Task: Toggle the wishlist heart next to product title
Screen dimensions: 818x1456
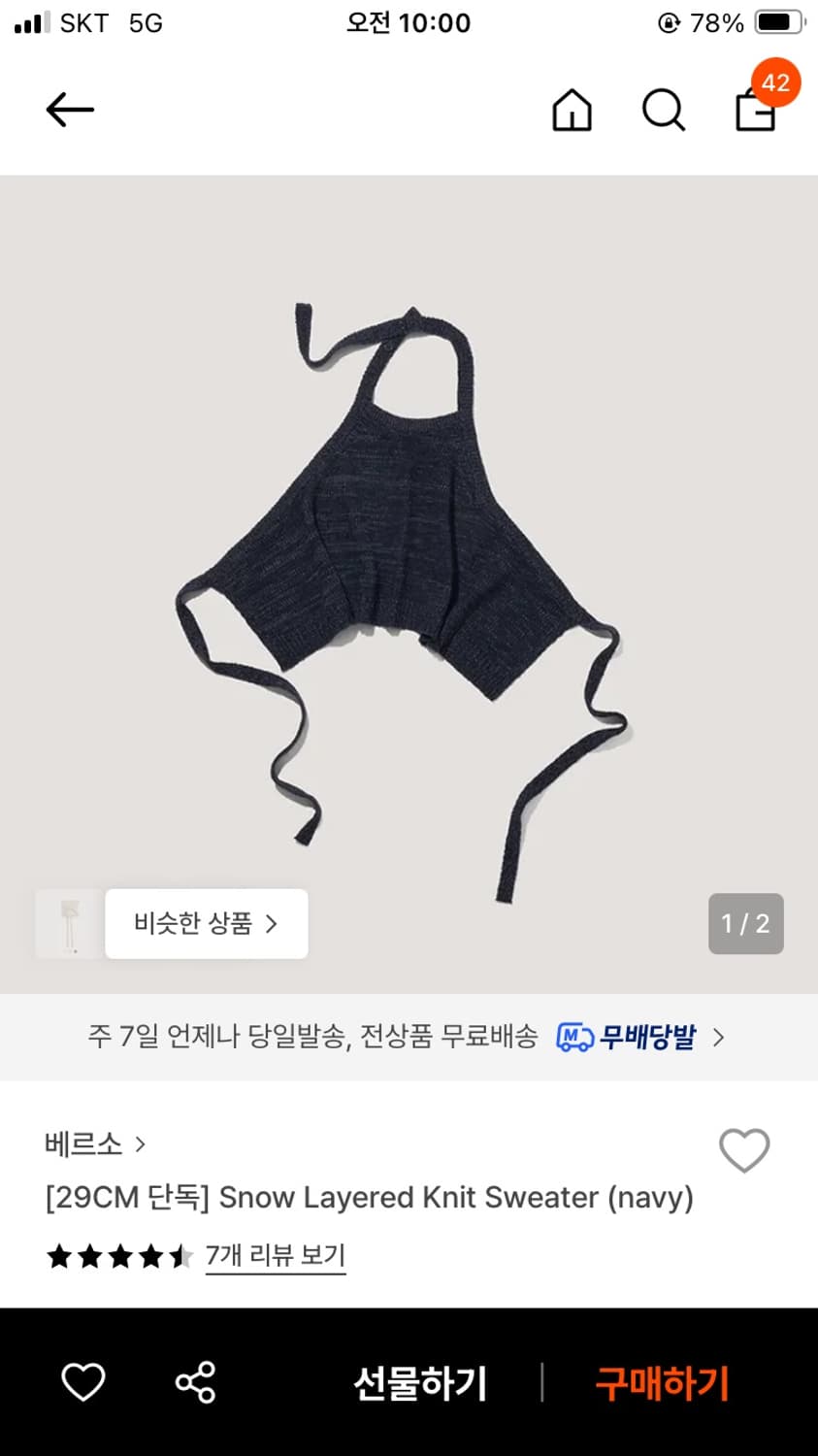Action: pos(743,1150)
